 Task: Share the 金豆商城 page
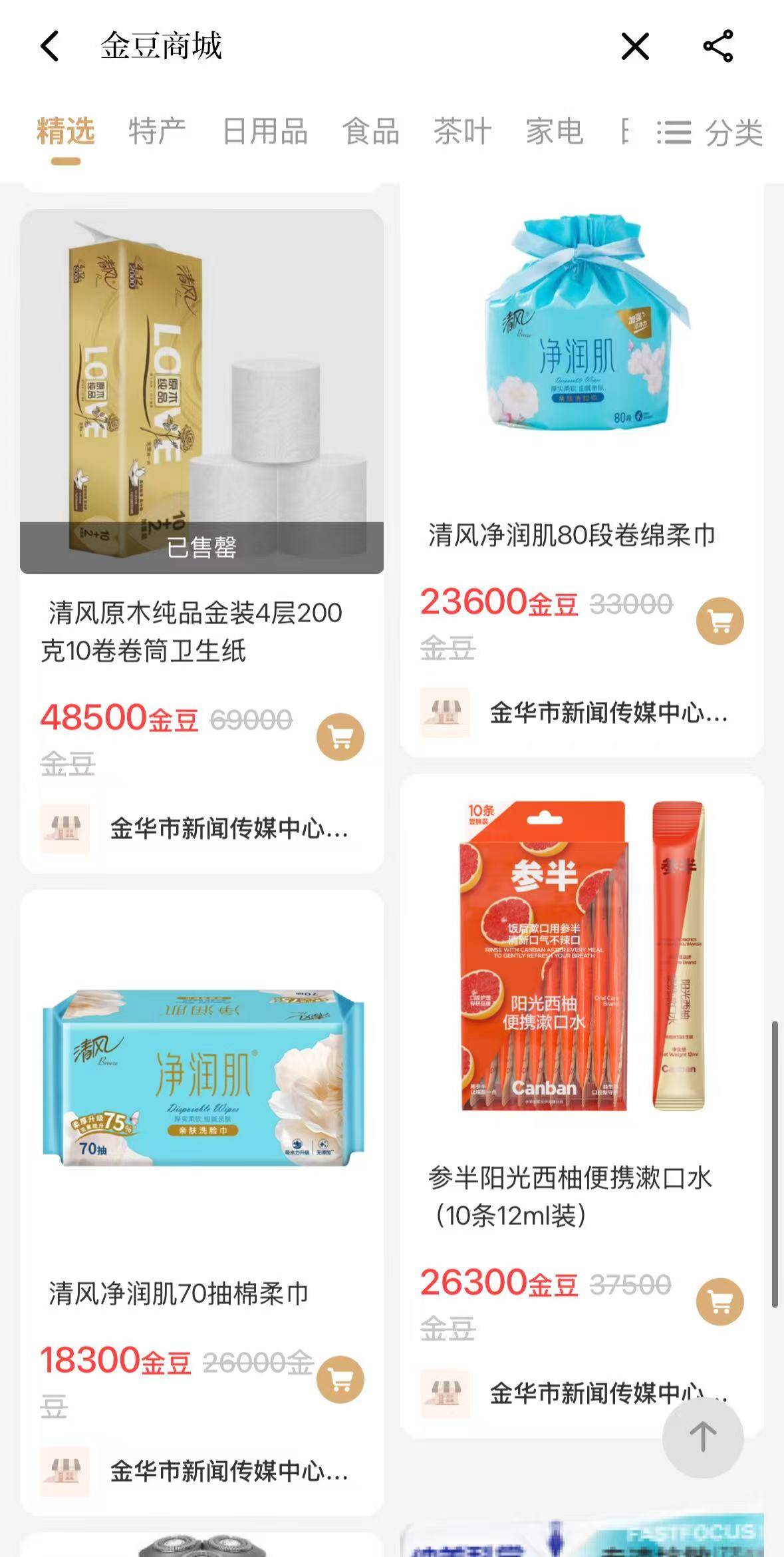click(x=718, y=47)
